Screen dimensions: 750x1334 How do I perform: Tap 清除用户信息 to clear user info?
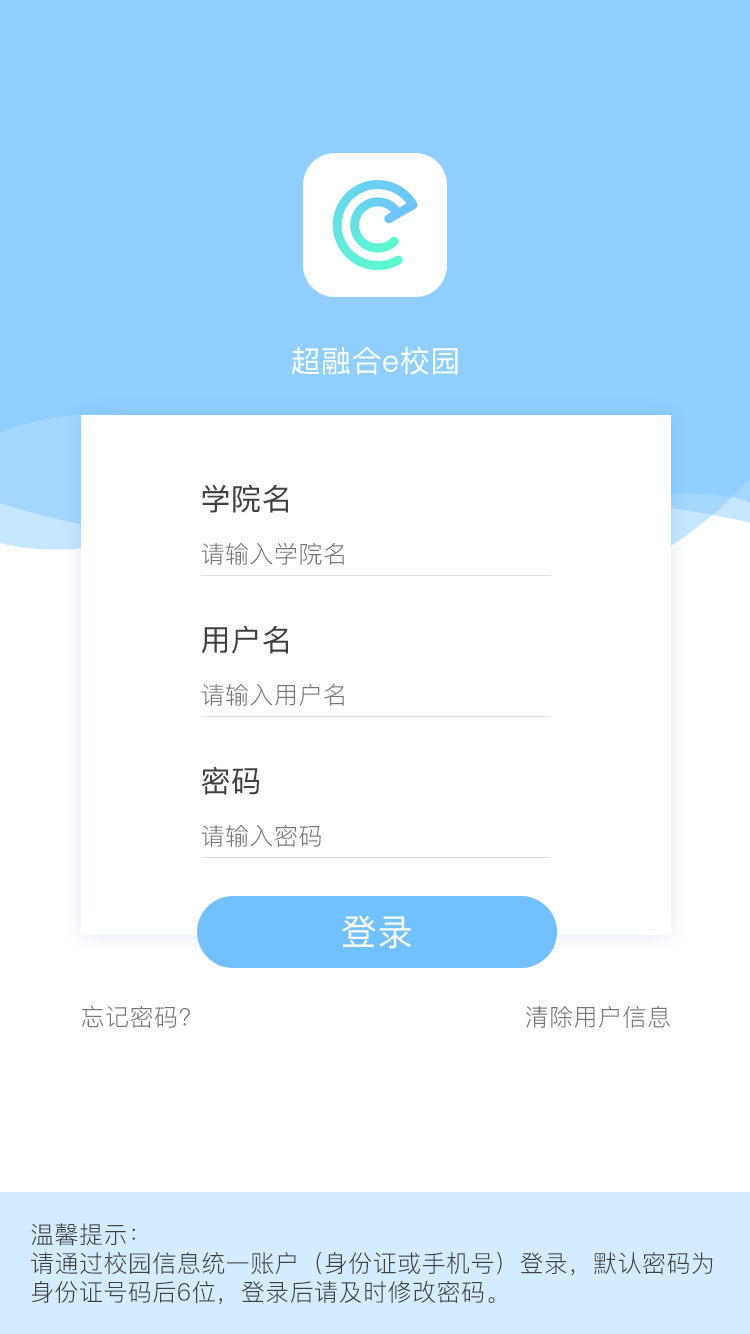[x=597, y=1017]
